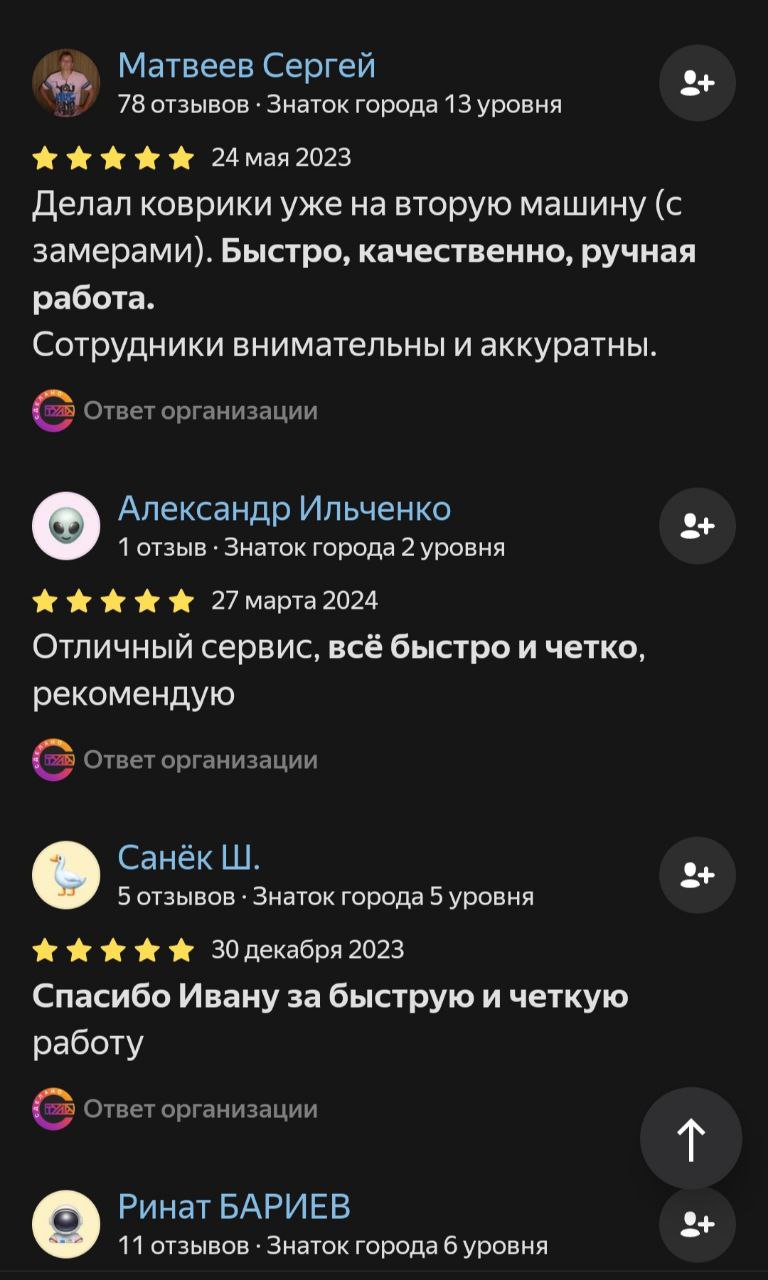Show organization reply to Александр Ильченко
The height and width of the screenshot is (1280, 768).
(x=200, y=760)
